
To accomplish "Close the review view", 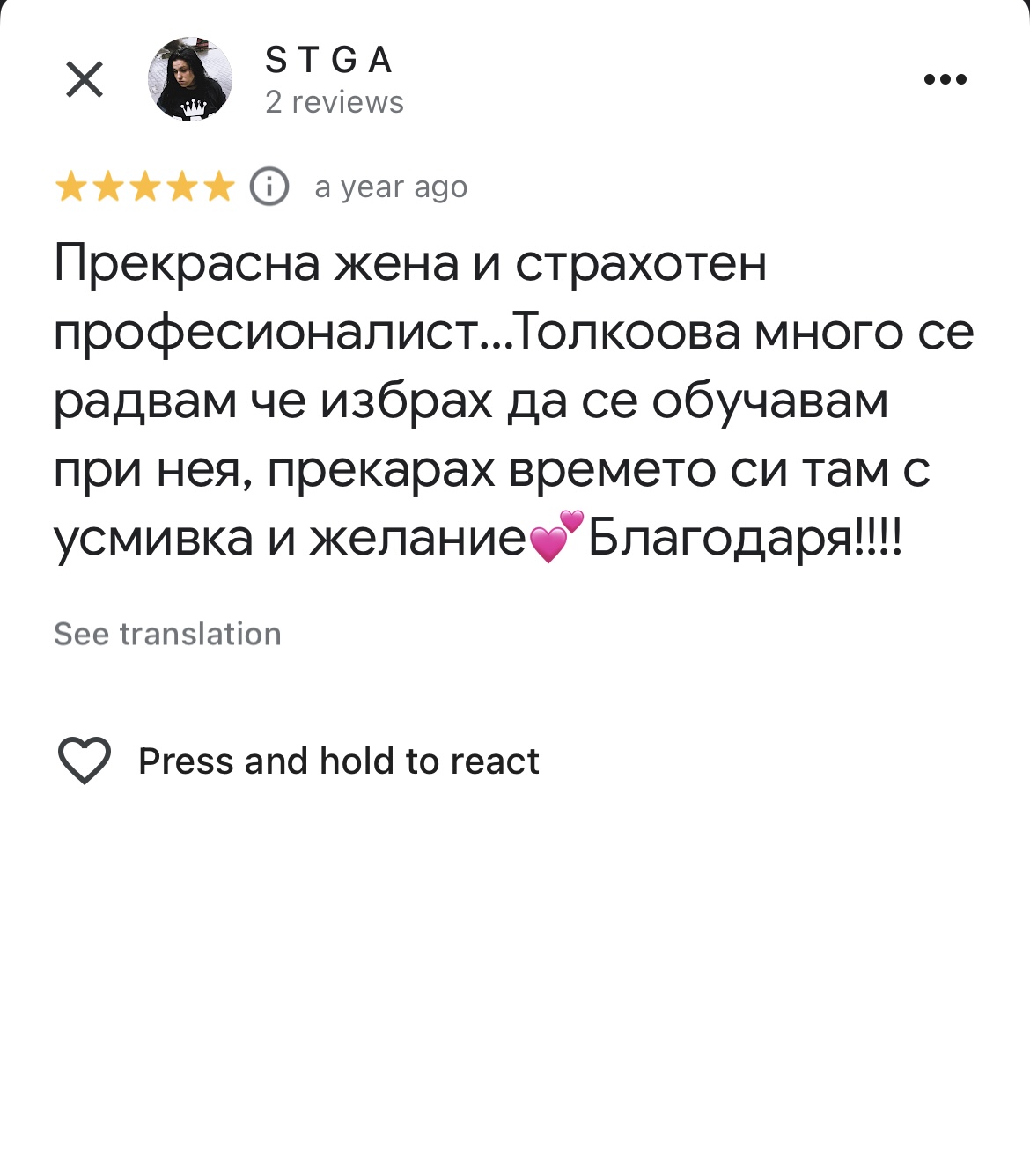I will (x=85, y=80).
